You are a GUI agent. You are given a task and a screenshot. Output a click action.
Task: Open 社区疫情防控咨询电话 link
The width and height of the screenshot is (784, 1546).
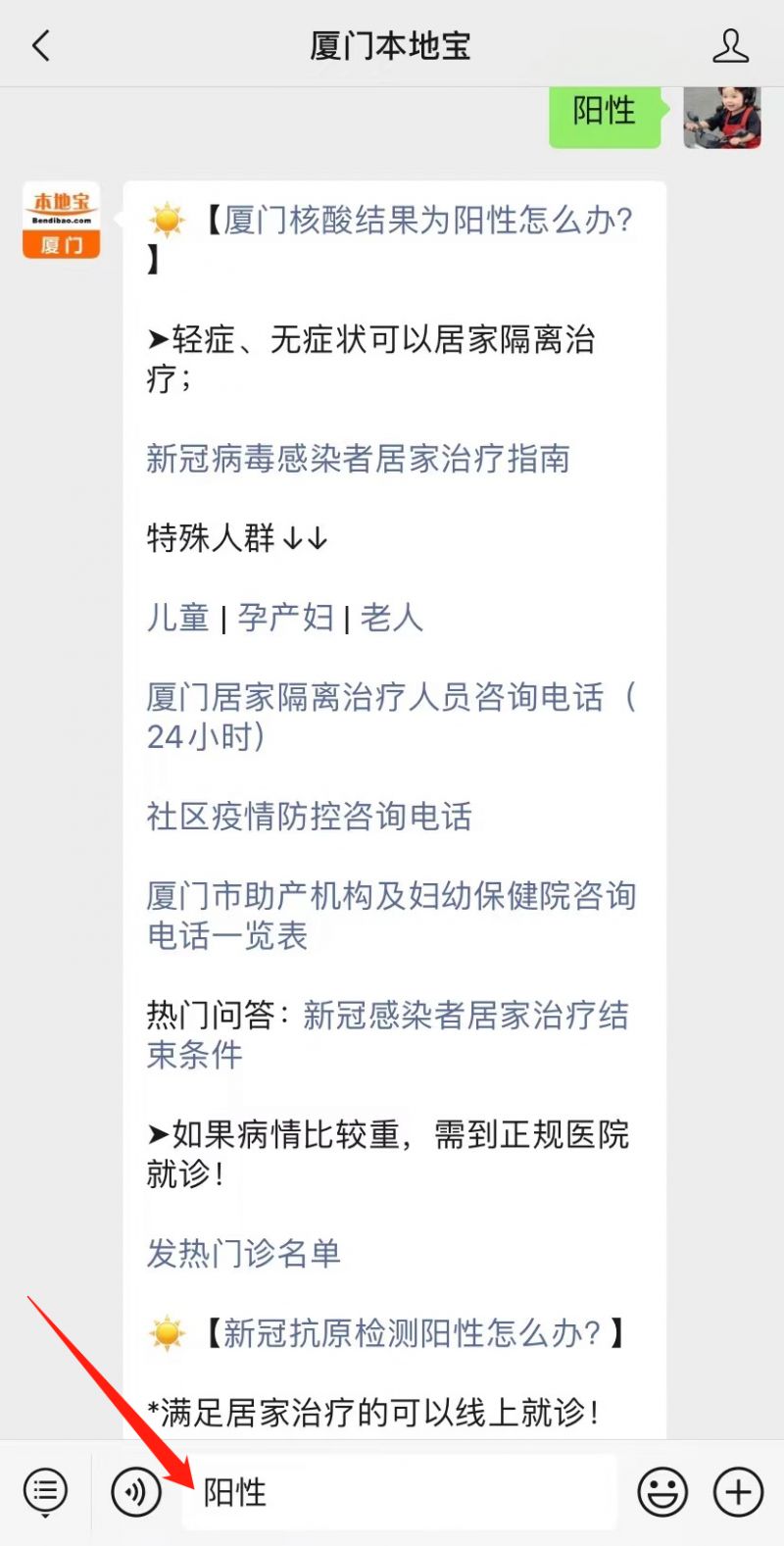[309, 816]
